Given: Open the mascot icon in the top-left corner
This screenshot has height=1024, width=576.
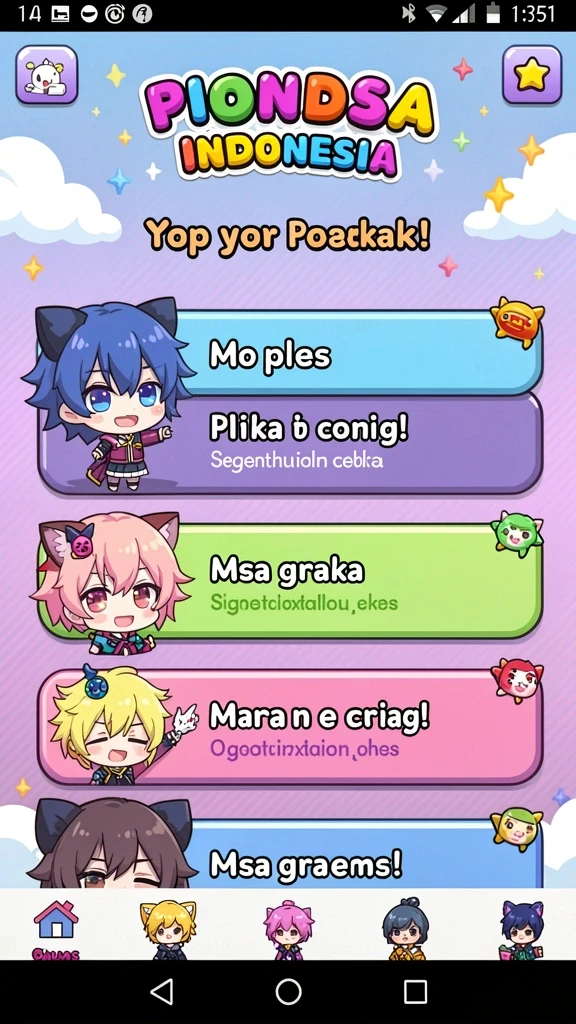Looking at the screenshot, I should click(46, 75).
